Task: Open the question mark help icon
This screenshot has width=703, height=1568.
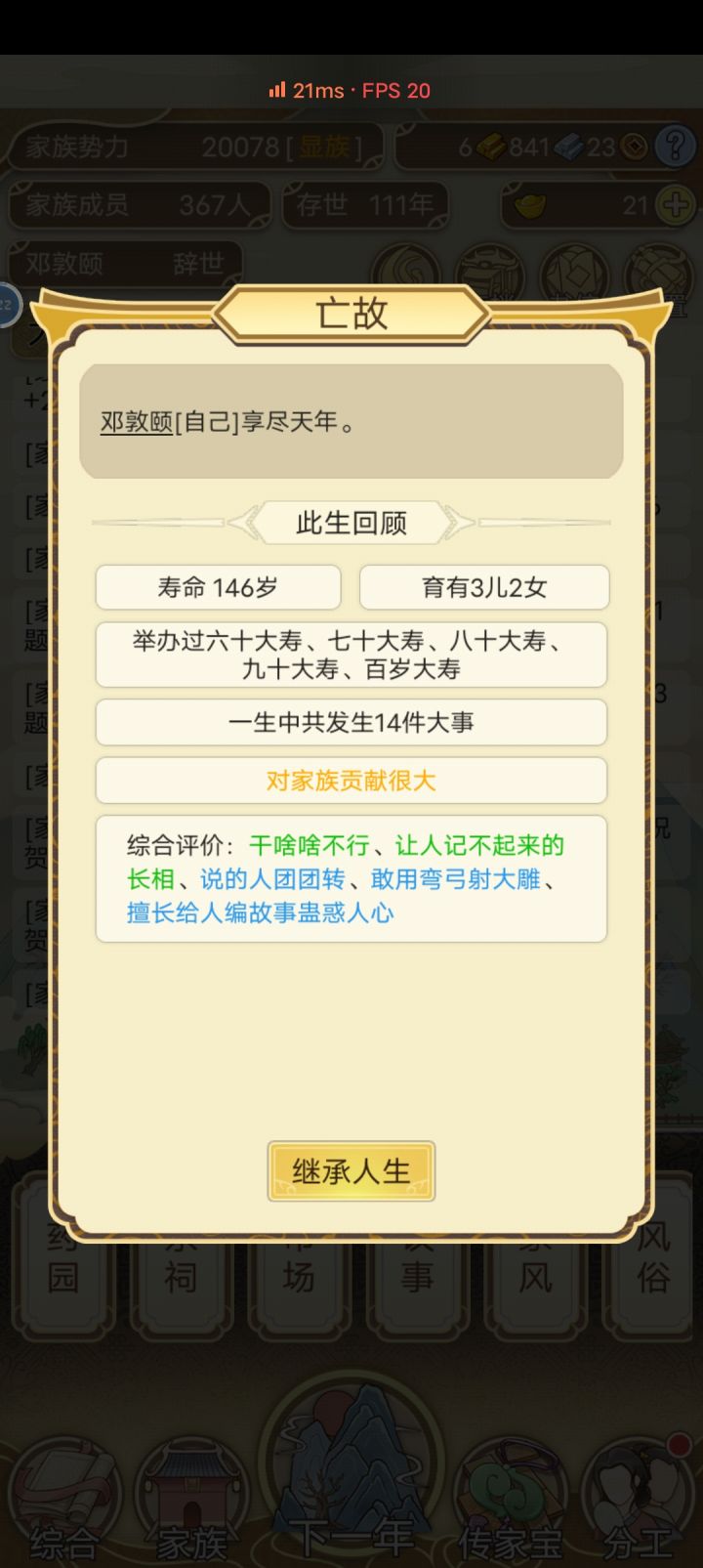Action: (676, 147)
